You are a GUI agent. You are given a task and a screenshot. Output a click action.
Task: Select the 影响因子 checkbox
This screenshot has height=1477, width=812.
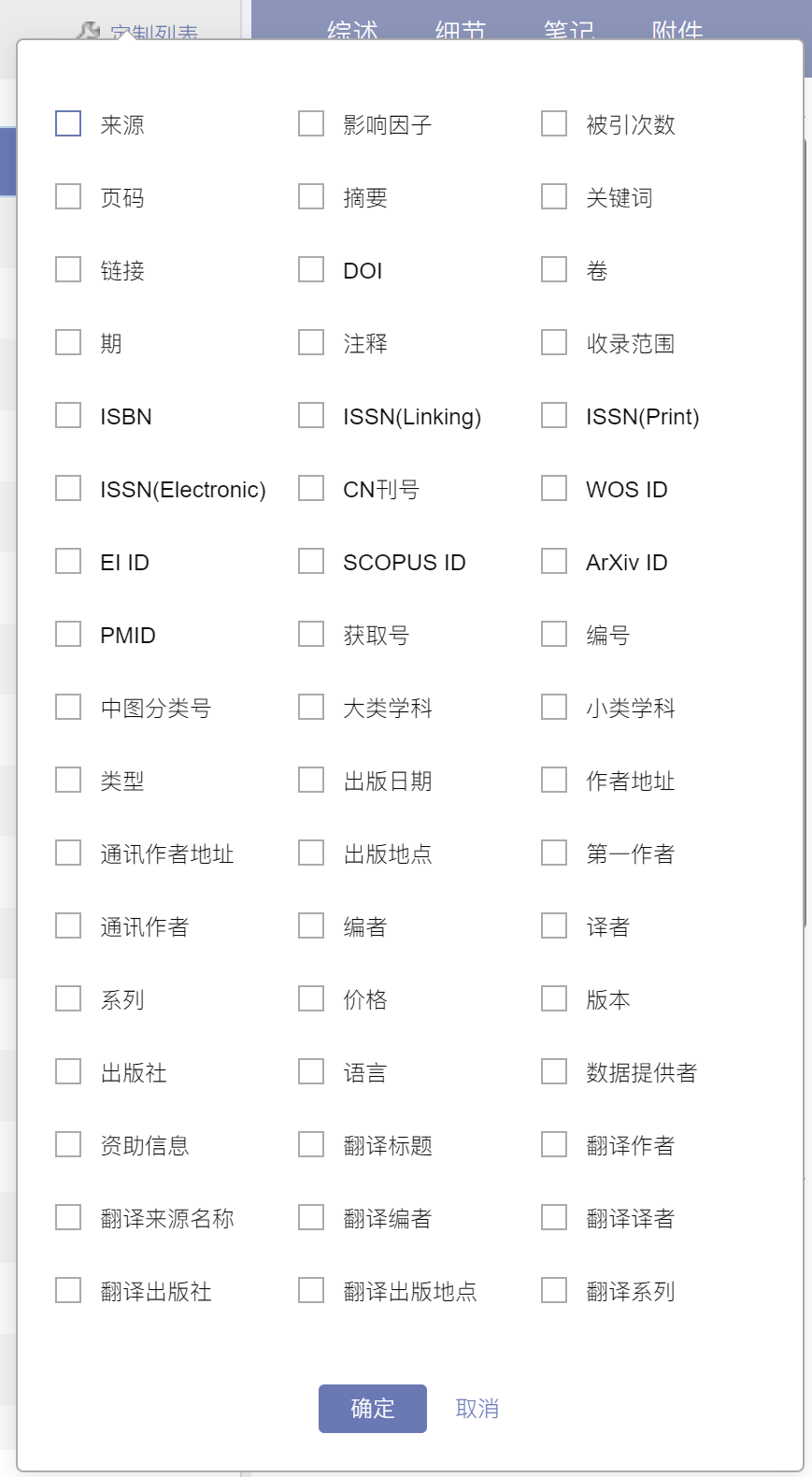(x=311, y=124)
